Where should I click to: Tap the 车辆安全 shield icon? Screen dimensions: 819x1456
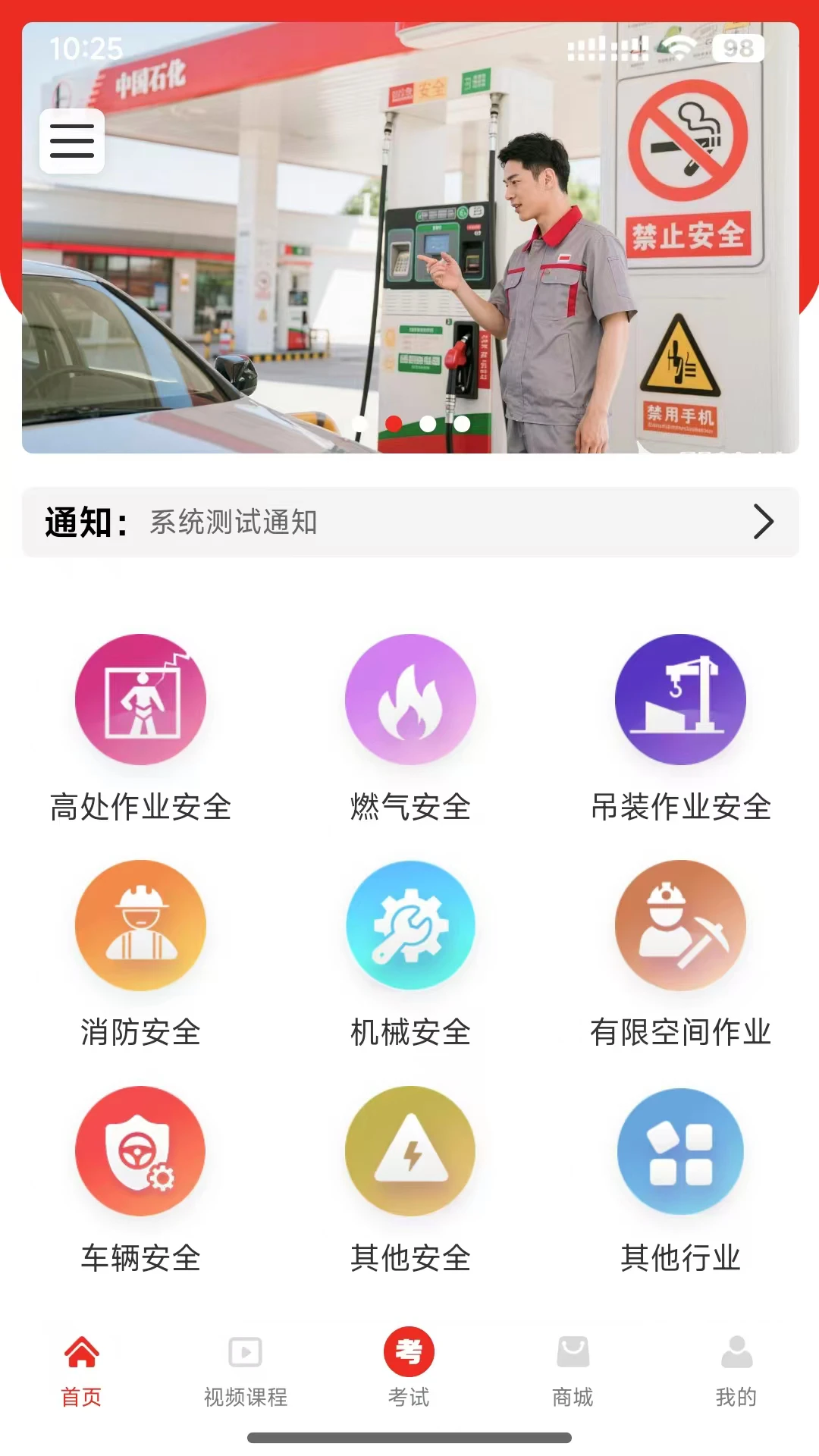tap(139, 1151)
